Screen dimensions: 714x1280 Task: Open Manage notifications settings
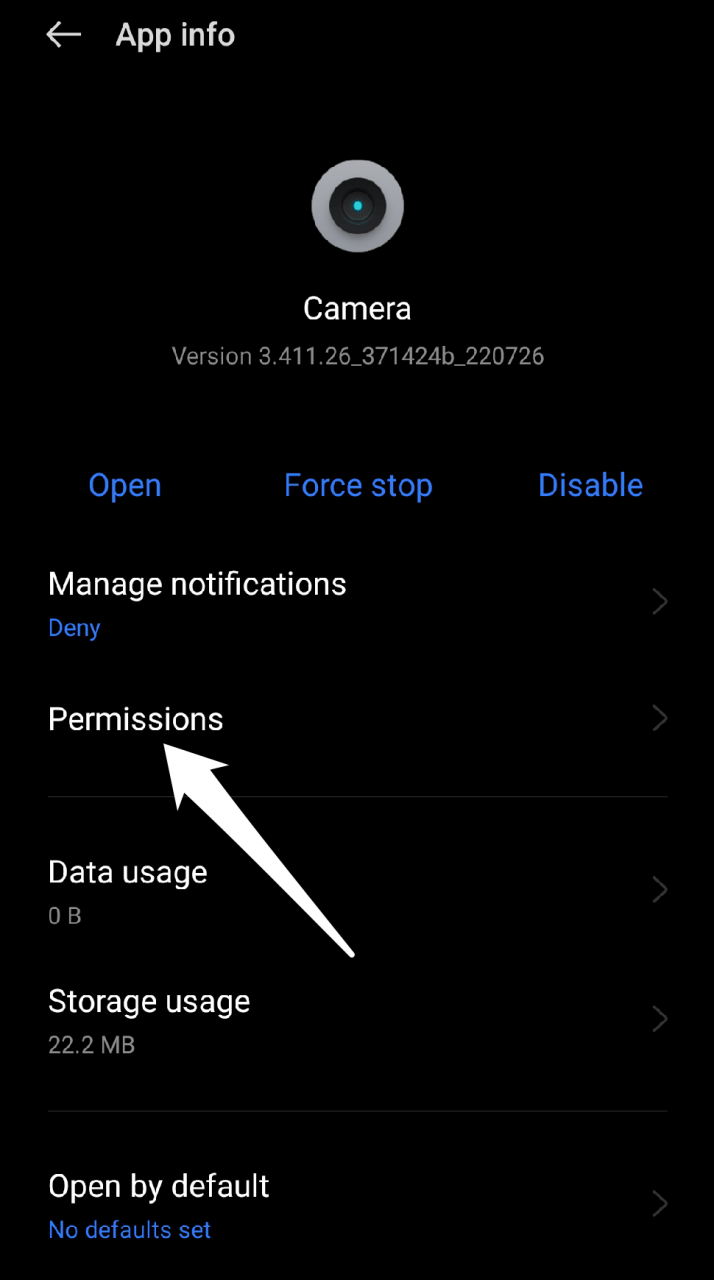point(357,603)
